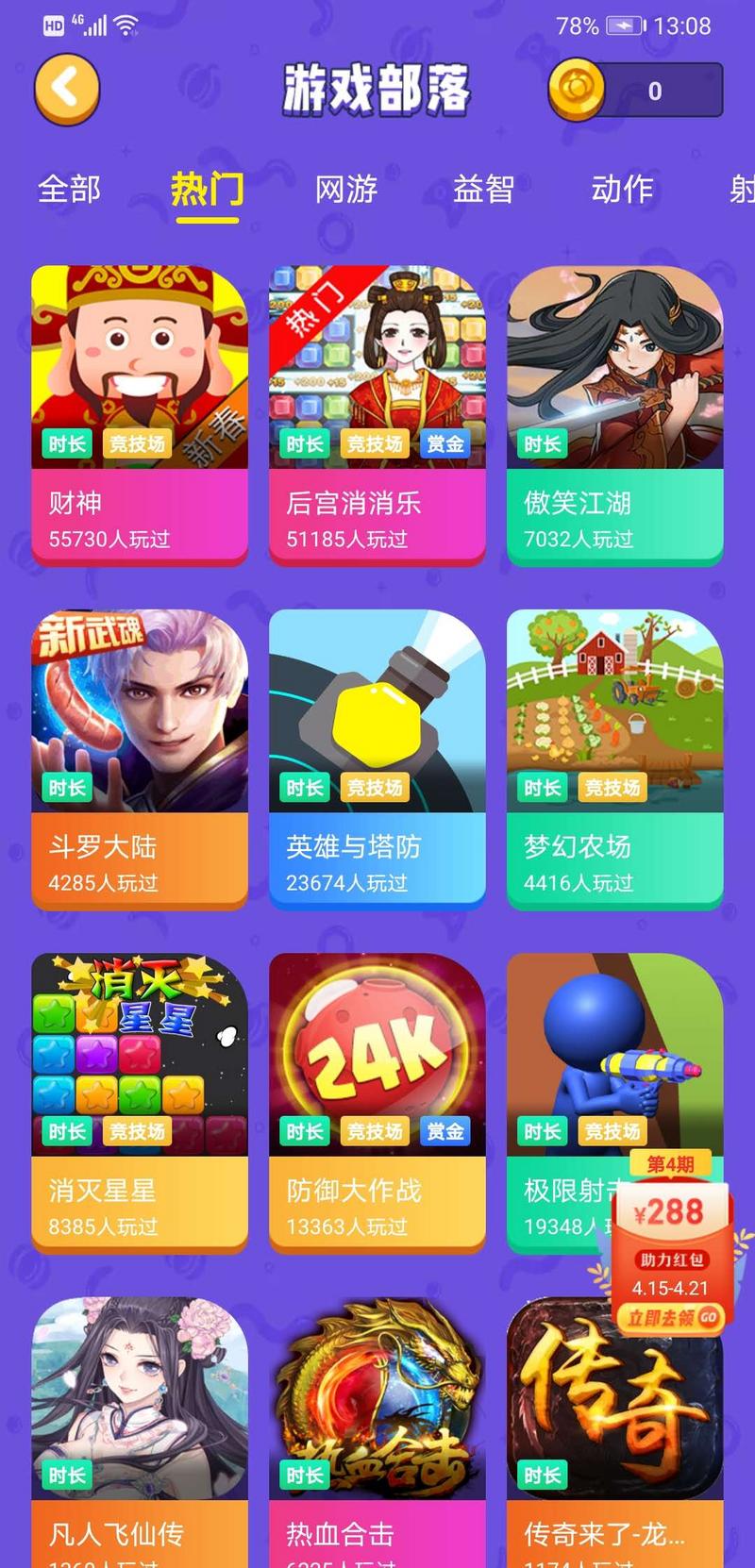Switch to the 网游 tab
The image size is (755, 1568).
345,189
